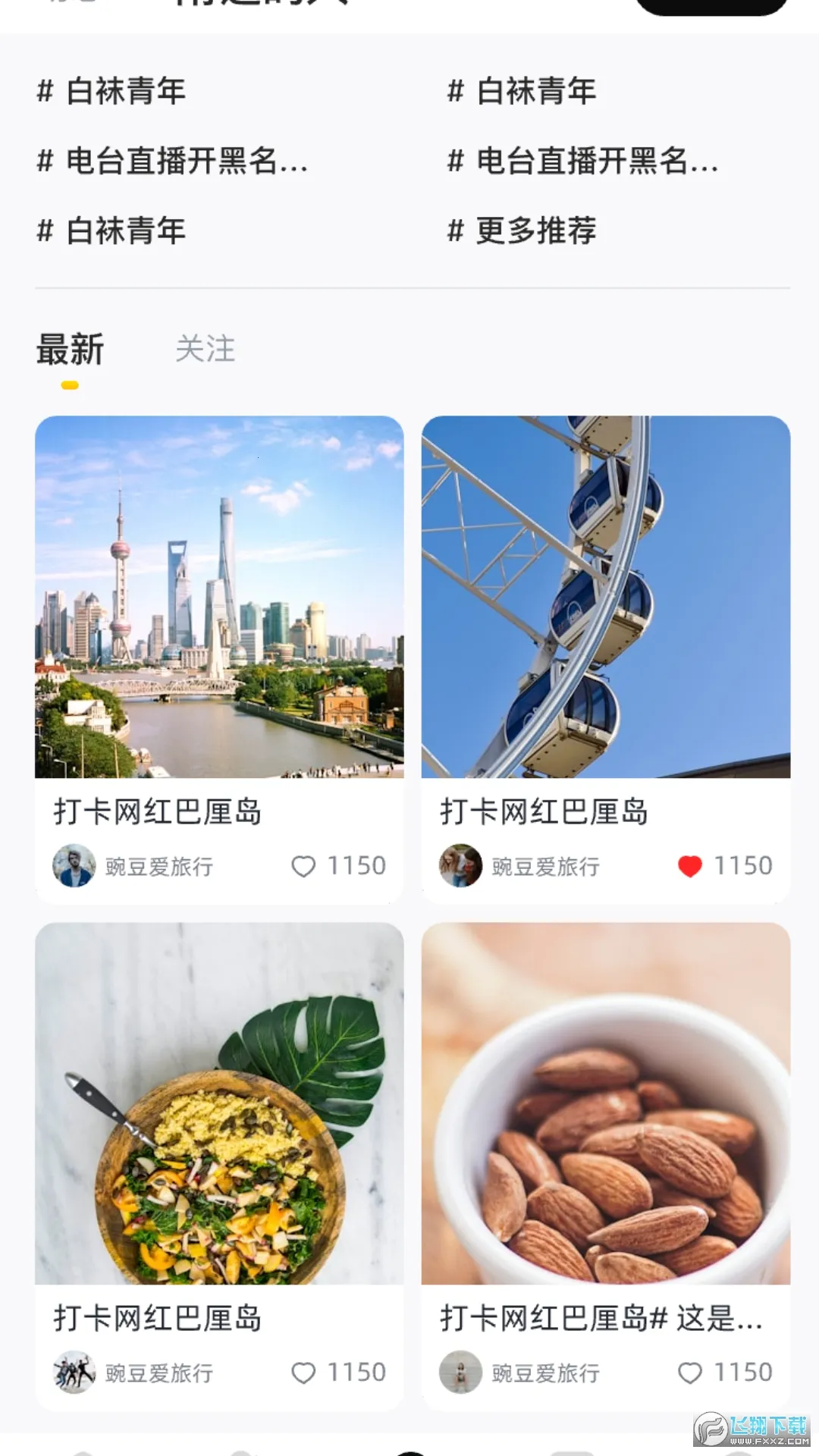This screenshot has height=1456, width=819.
Task: Open the ferris wheel photo thumbnail
Action: click(604, 599)
